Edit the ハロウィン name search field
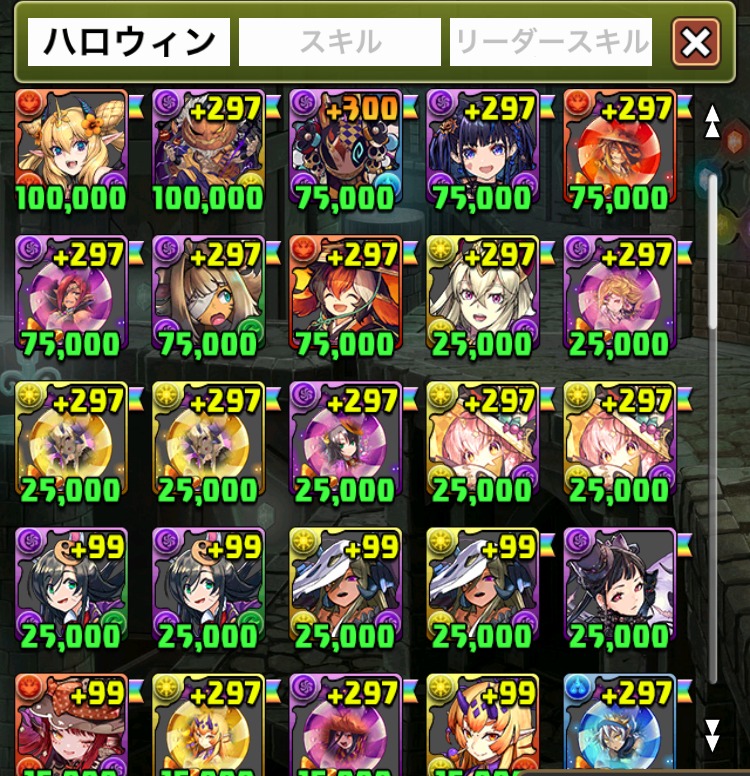This screenshot has height=776, width=750. point(129,42)
